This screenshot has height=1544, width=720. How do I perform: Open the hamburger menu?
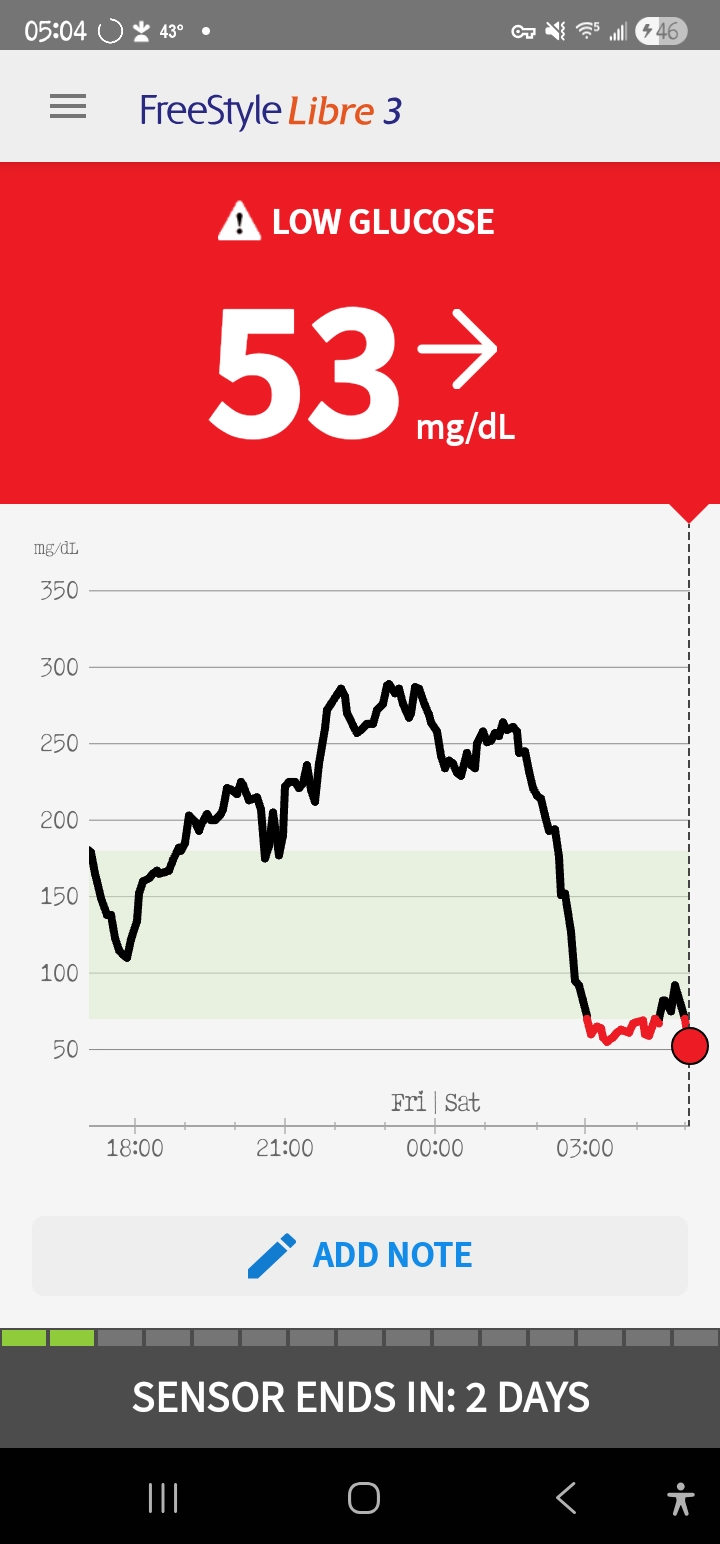(68, 107)
